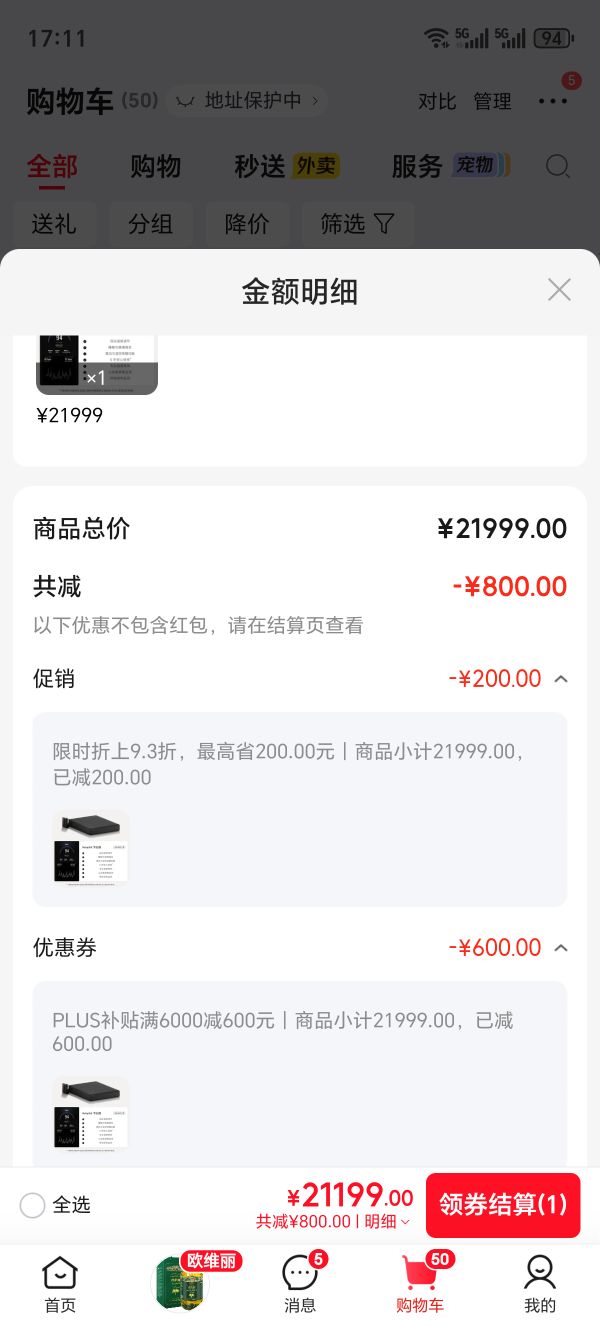Tap the 领券结算(1) checkout button
Screen dimensions: 600x1326
503,1205
